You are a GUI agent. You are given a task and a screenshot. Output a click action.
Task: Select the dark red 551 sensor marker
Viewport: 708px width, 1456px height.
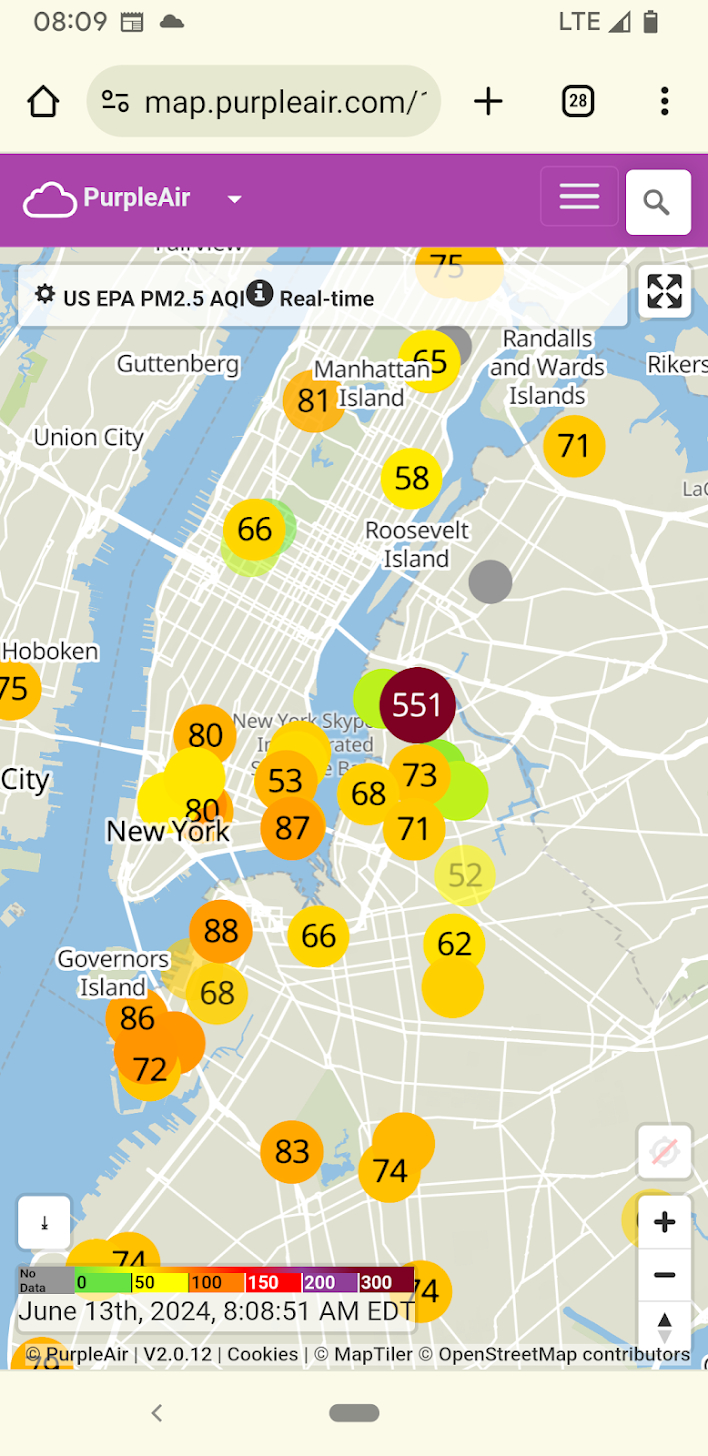417,705
